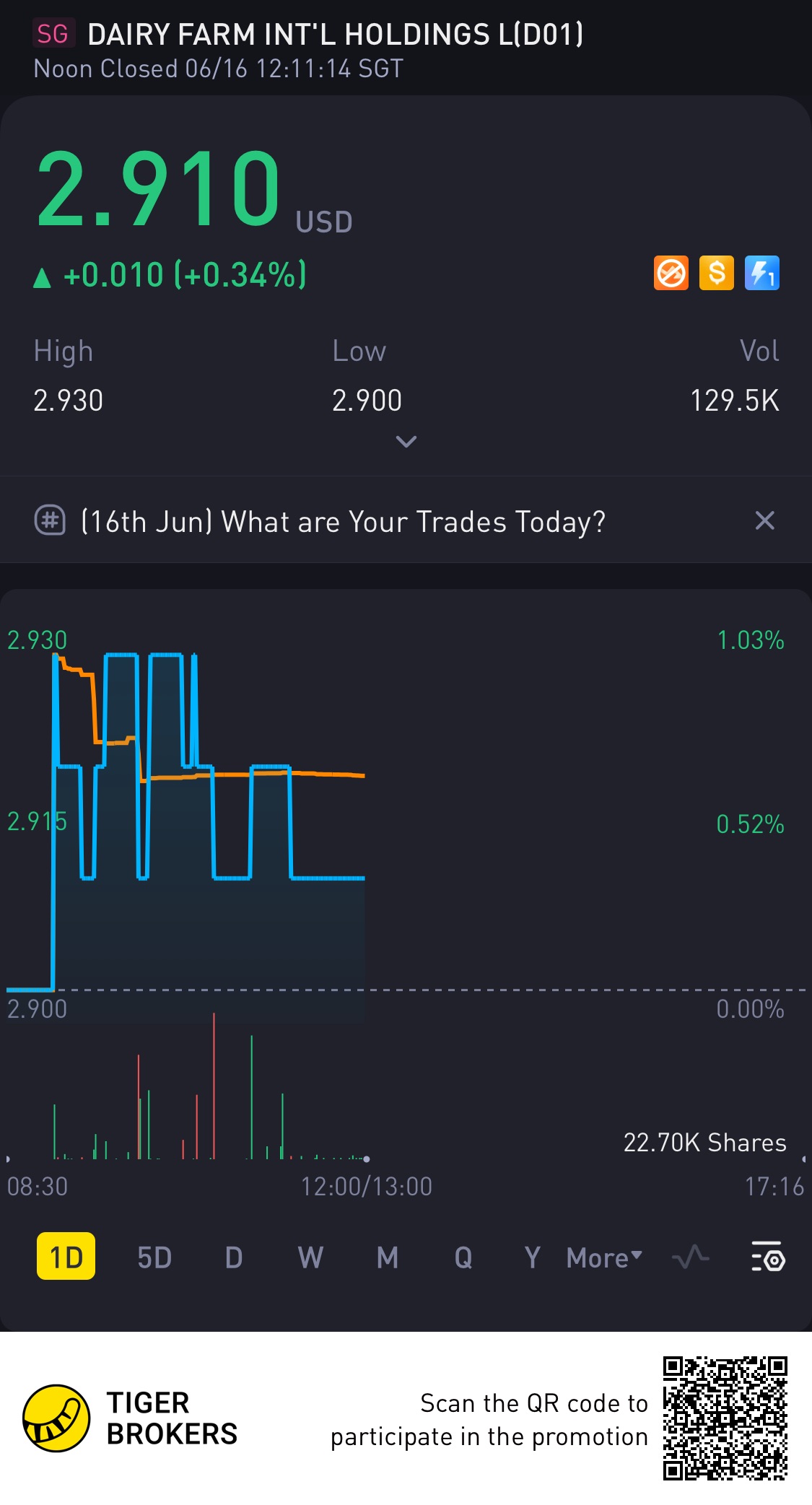The width and height of the screenshot is (812, 1505).
Task: Dismiss the 16th Jun trades banner
Action: (764, 520)
